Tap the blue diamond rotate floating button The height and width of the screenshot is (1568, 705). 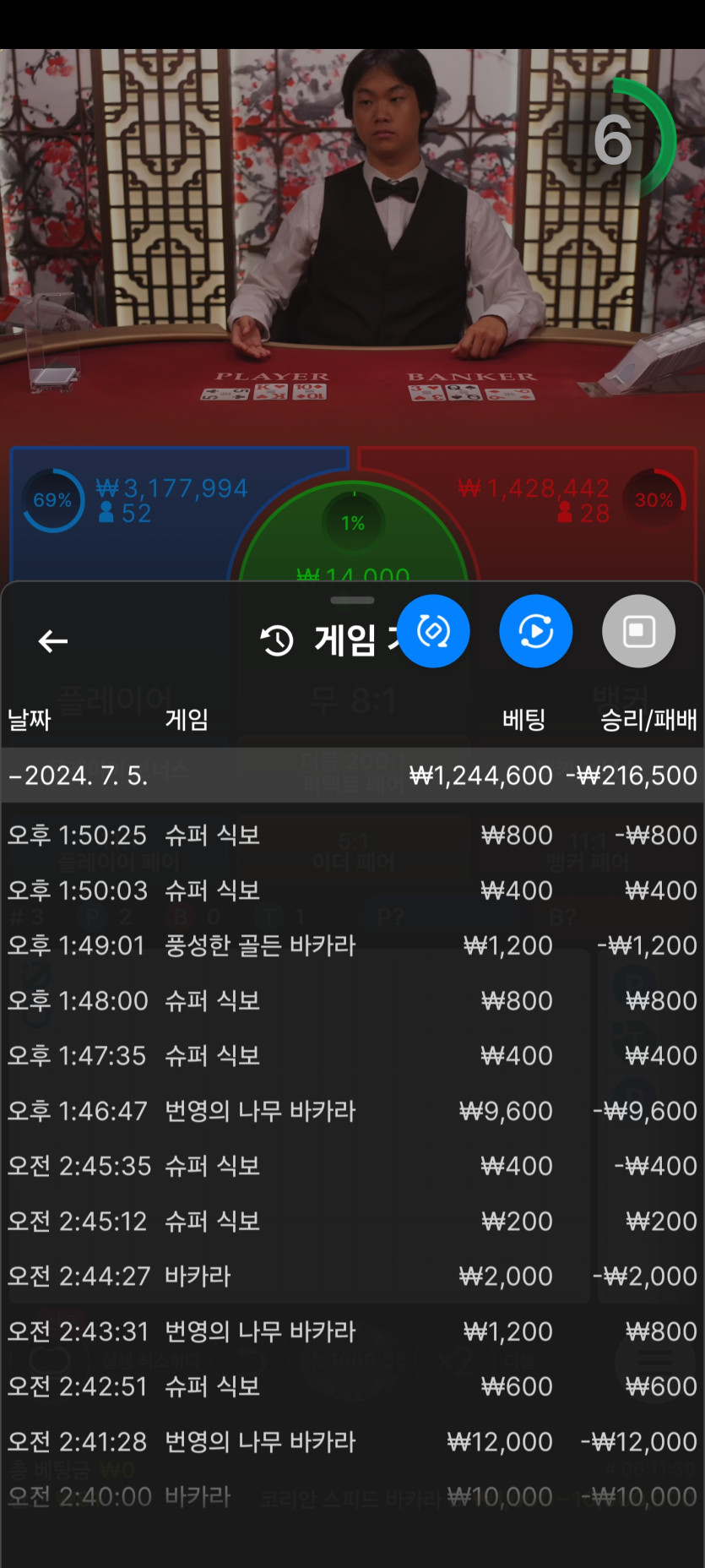click(x=433, y=631)
